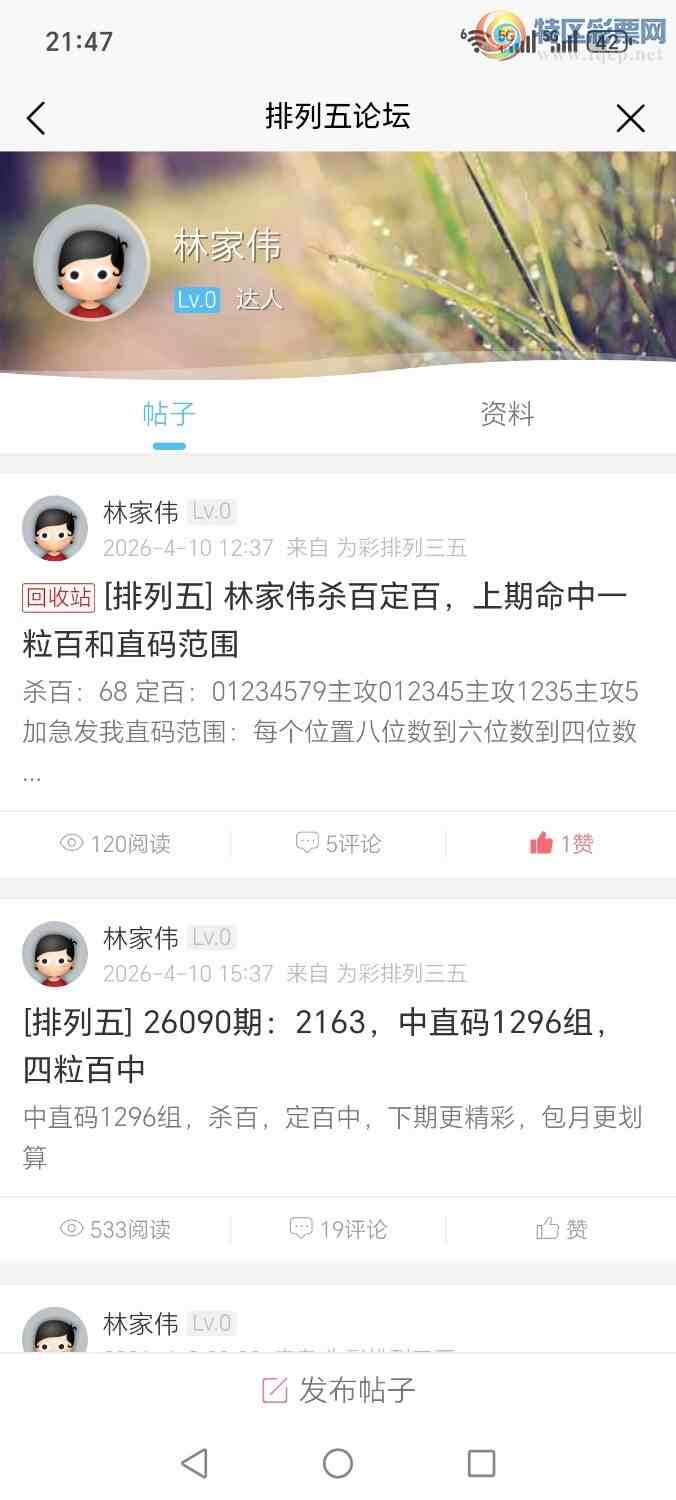Tap the system home button
This screenshot has width=676, height=1500.
[338, 1464]
